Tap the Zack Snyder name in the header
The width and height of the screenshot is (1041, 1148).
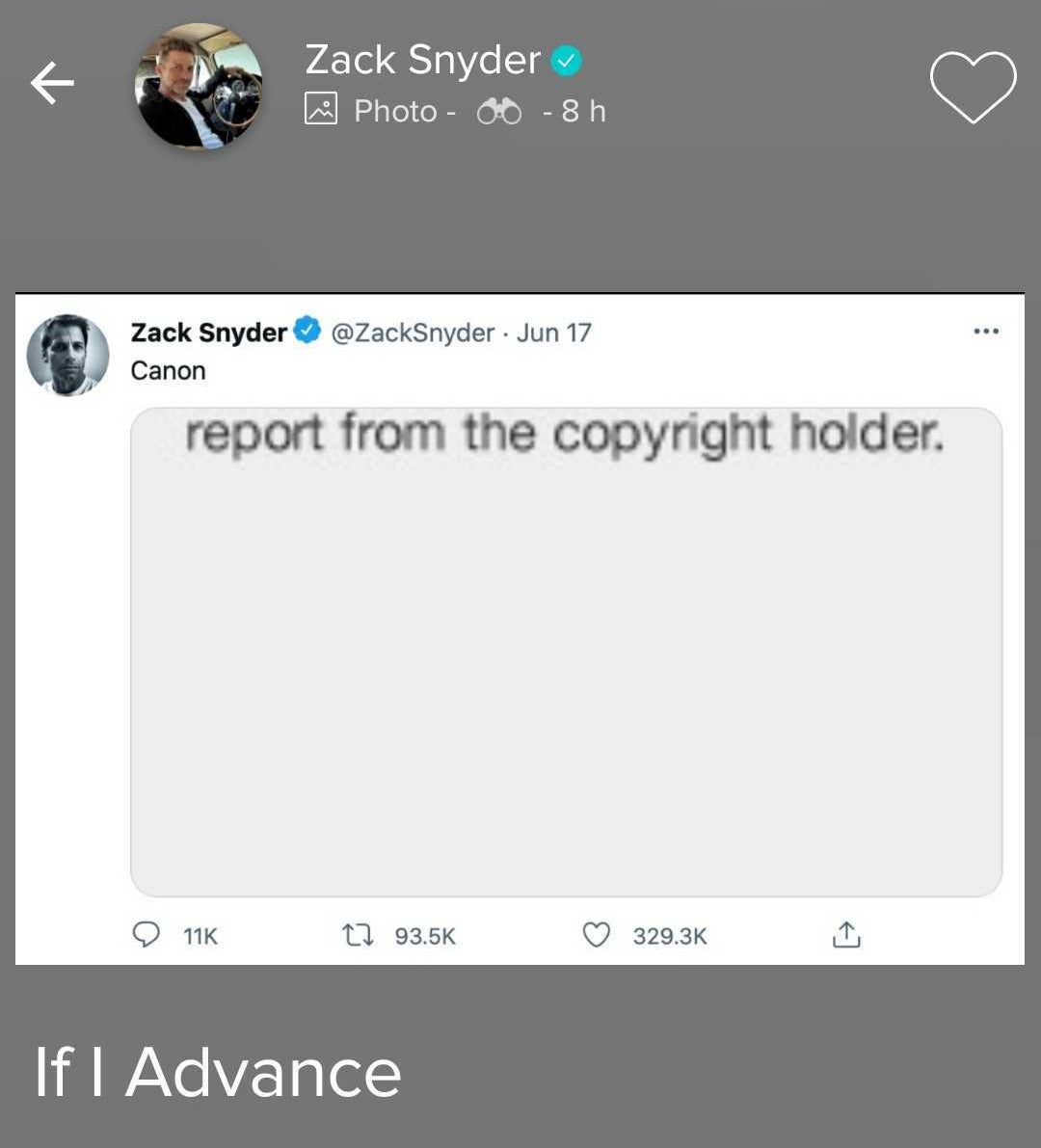(x=422, y=60)
